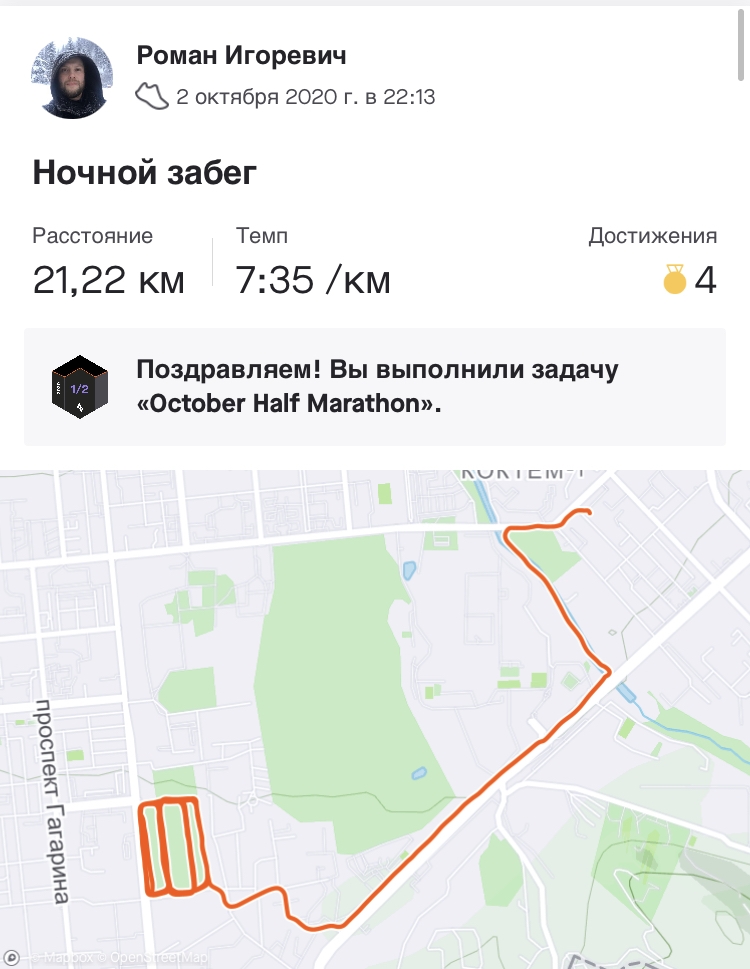The height and width of the screenshot is (969, 750).
Task: View the 4 achievements
Action: 690,279
